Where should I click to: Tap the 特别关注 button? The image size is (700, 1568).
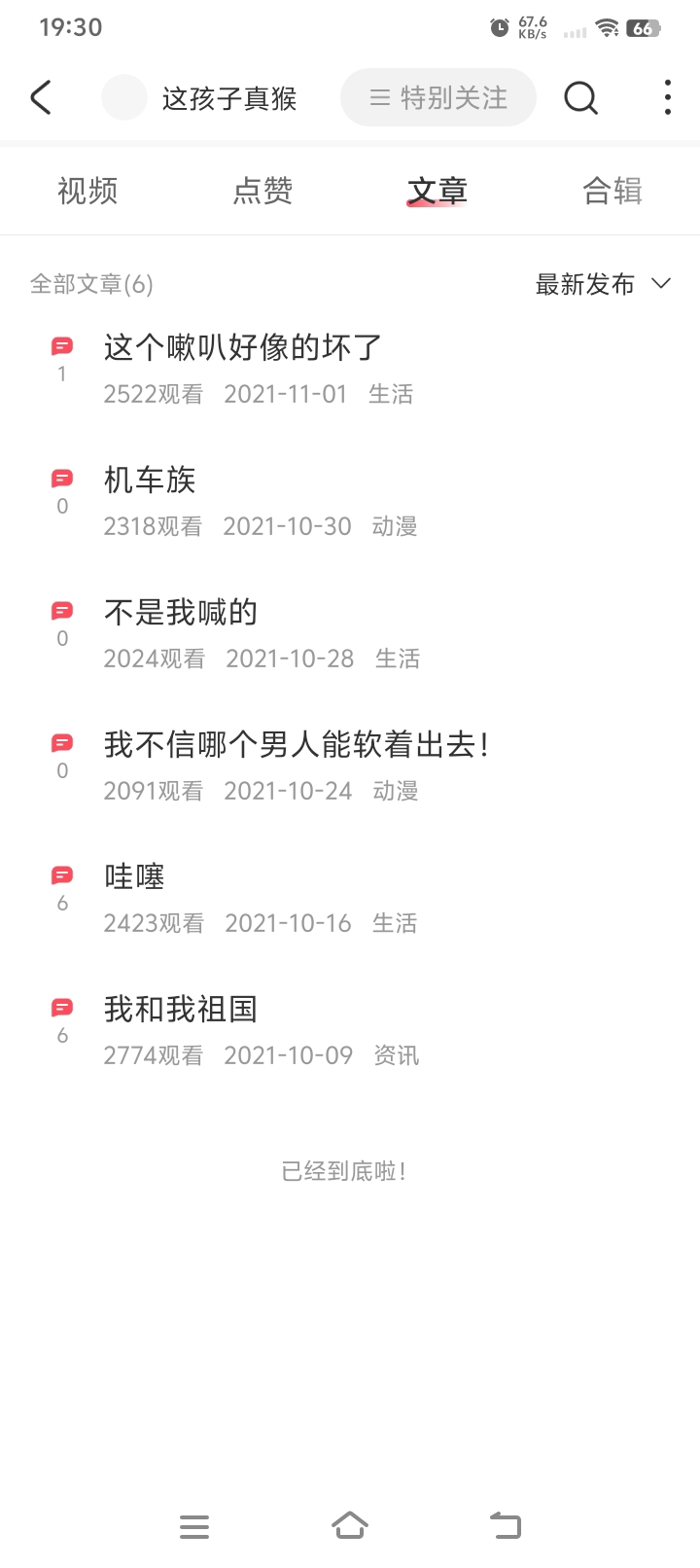[438, 97]
